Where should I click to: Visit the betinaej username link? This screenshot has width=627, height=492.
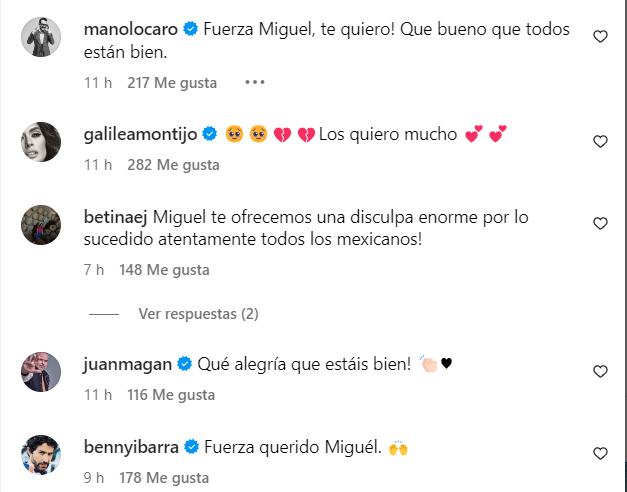[115, 216]
